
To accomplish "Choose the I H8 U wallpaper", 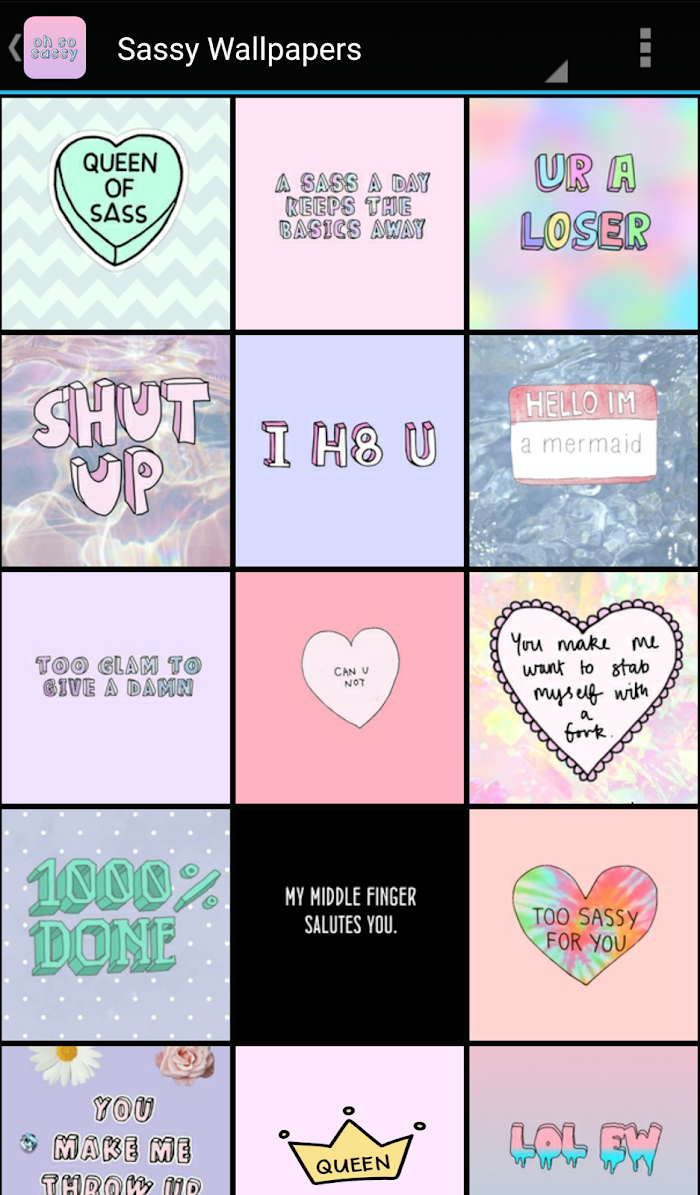I will 349,450.
